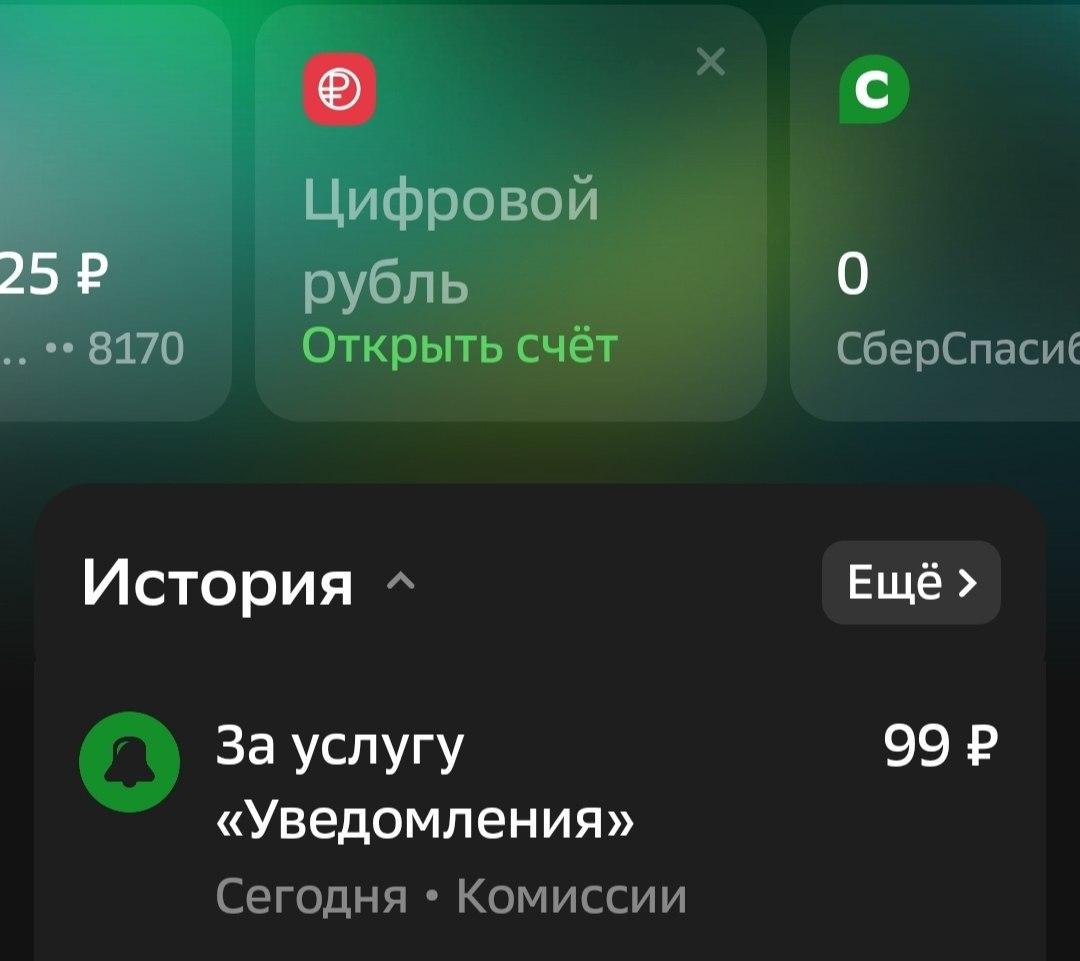Open the СберСпасибо bonus card

pos(935,214)
